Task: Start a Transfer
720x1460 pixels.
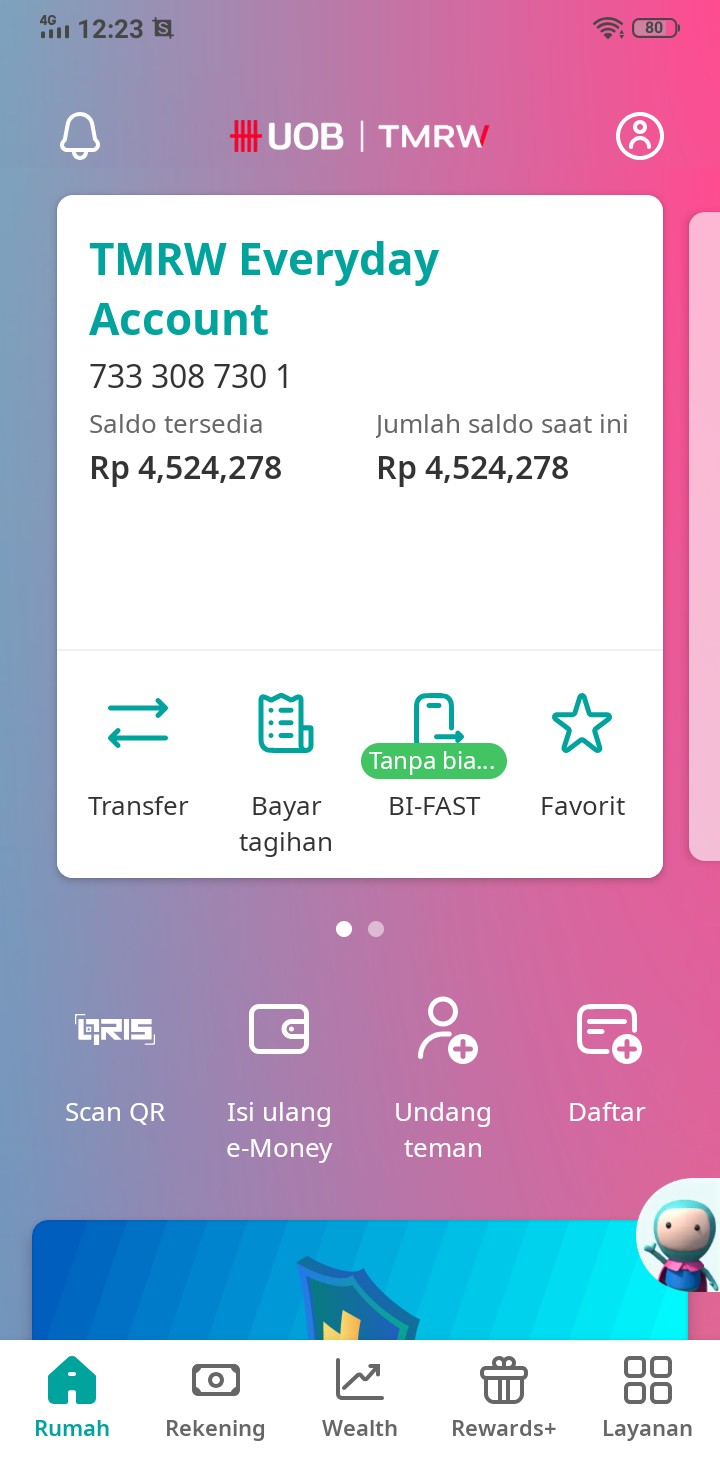Action: click(138, 754)
